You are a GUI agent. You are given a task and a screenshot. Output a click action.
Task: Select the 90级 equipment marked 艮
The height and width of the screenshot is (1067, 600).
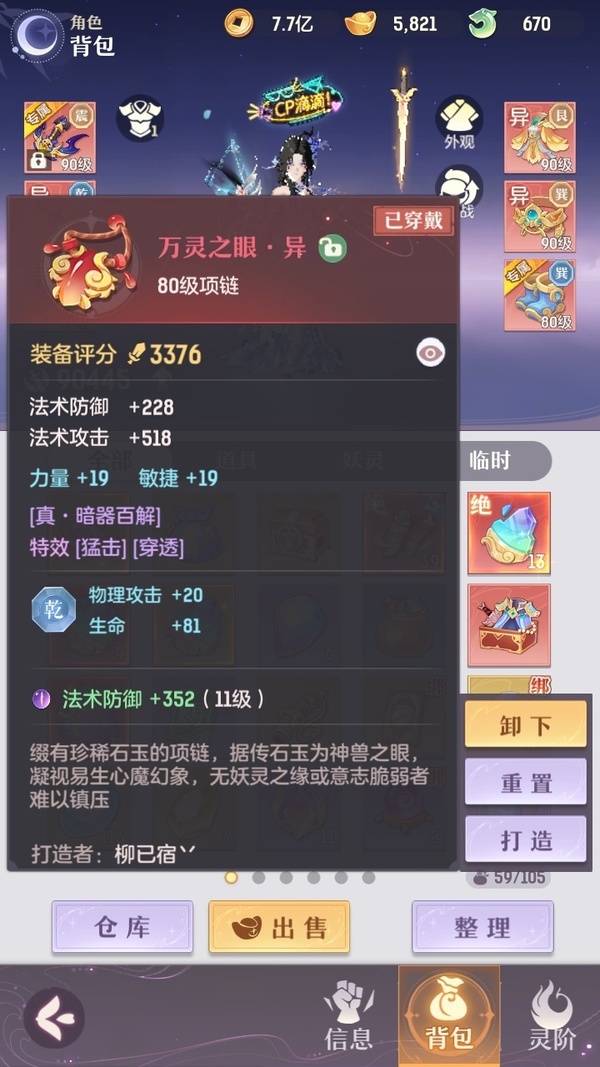(540, 137)
